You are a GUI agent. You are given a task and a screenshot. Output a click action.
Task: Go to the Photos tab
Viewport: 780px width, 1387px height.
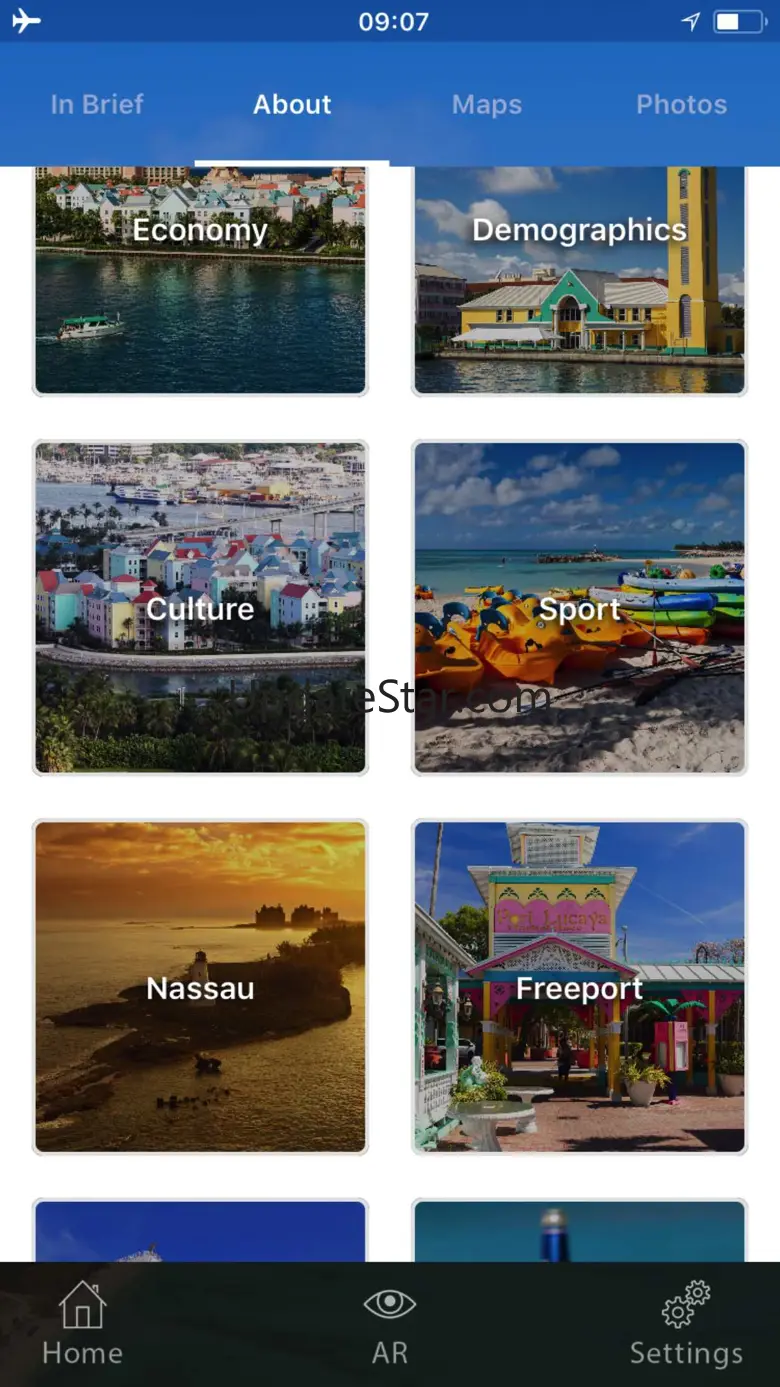tap(681, 105)
